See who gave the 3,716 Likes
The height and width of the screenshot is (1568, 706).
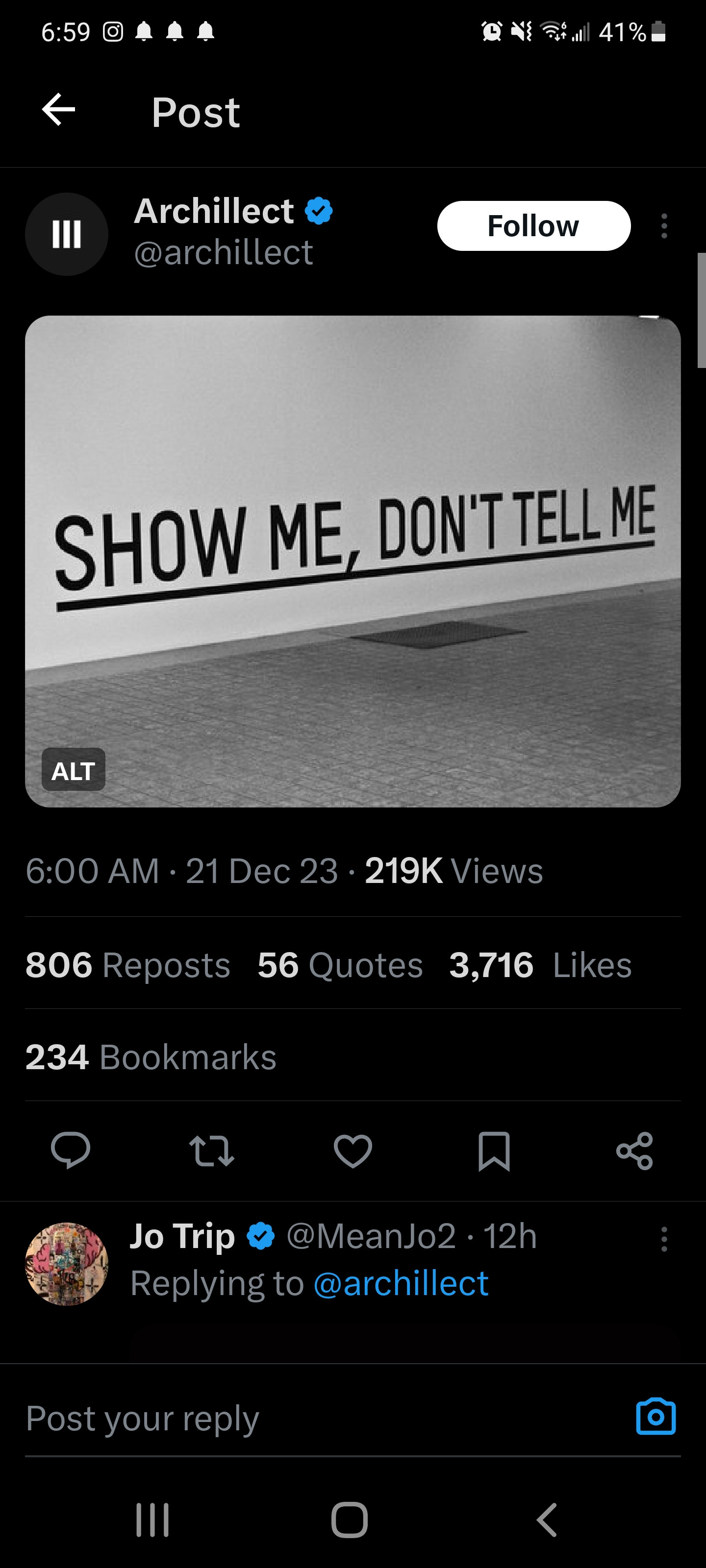click(540, 965)
